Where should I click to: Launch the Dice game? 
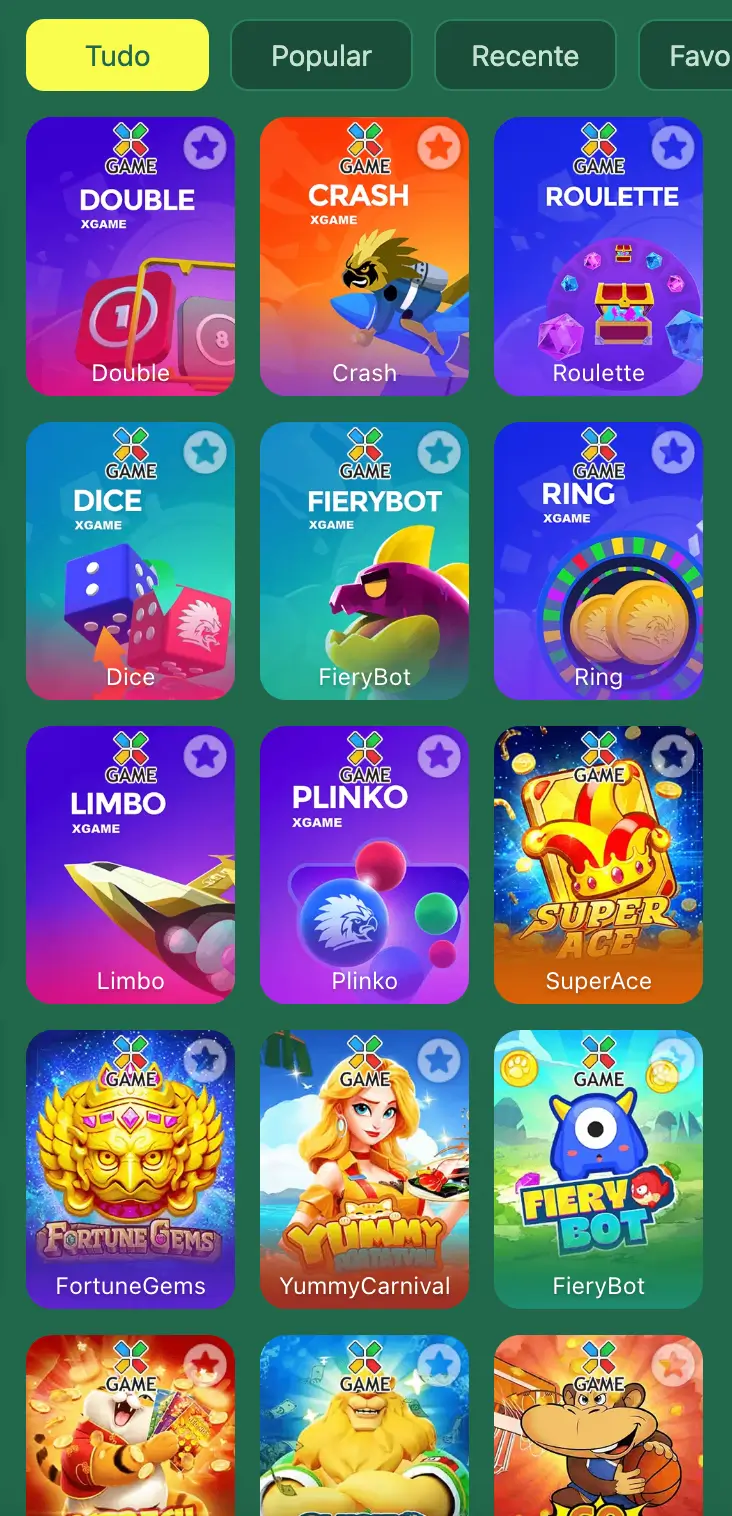point(130,585)
